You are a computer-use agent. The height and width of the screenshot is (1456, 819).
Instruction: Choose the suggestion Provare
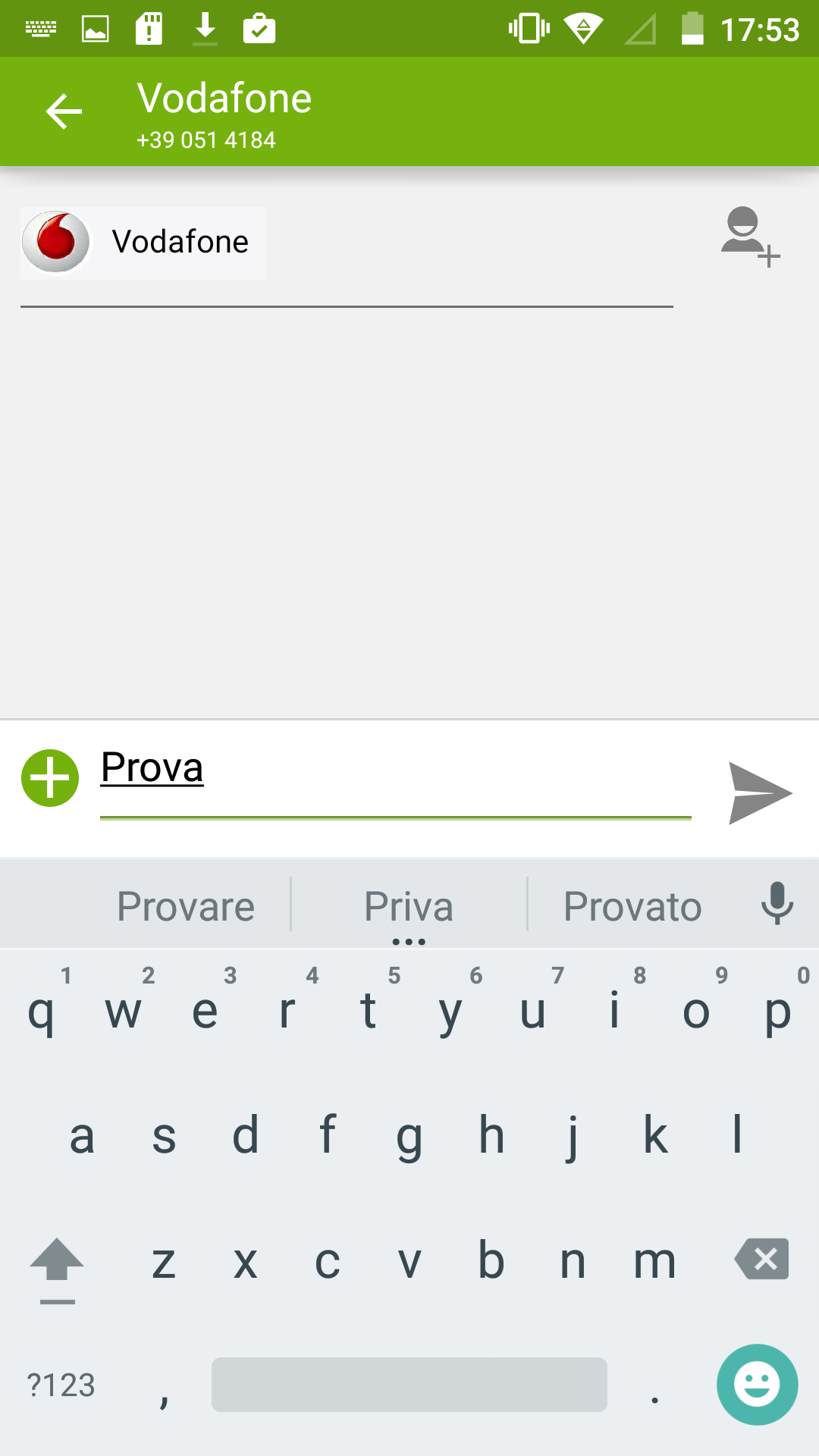pos(186,906)
